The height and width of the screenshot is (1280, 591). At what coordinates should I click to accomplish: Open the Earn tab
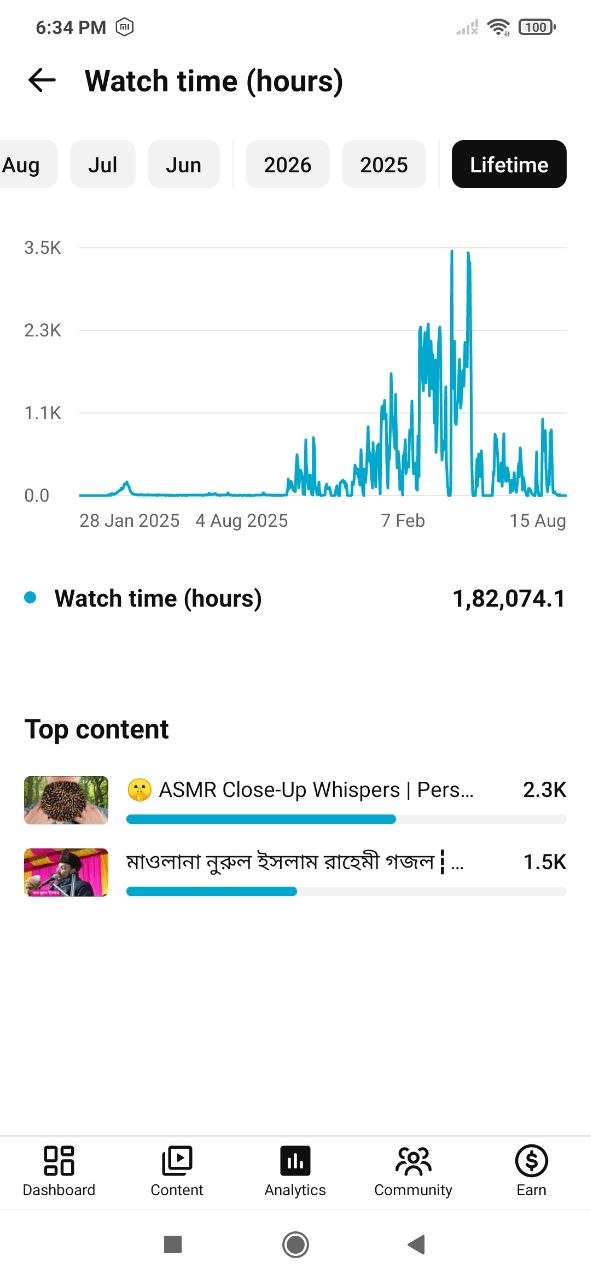(x=531, y=1172)
